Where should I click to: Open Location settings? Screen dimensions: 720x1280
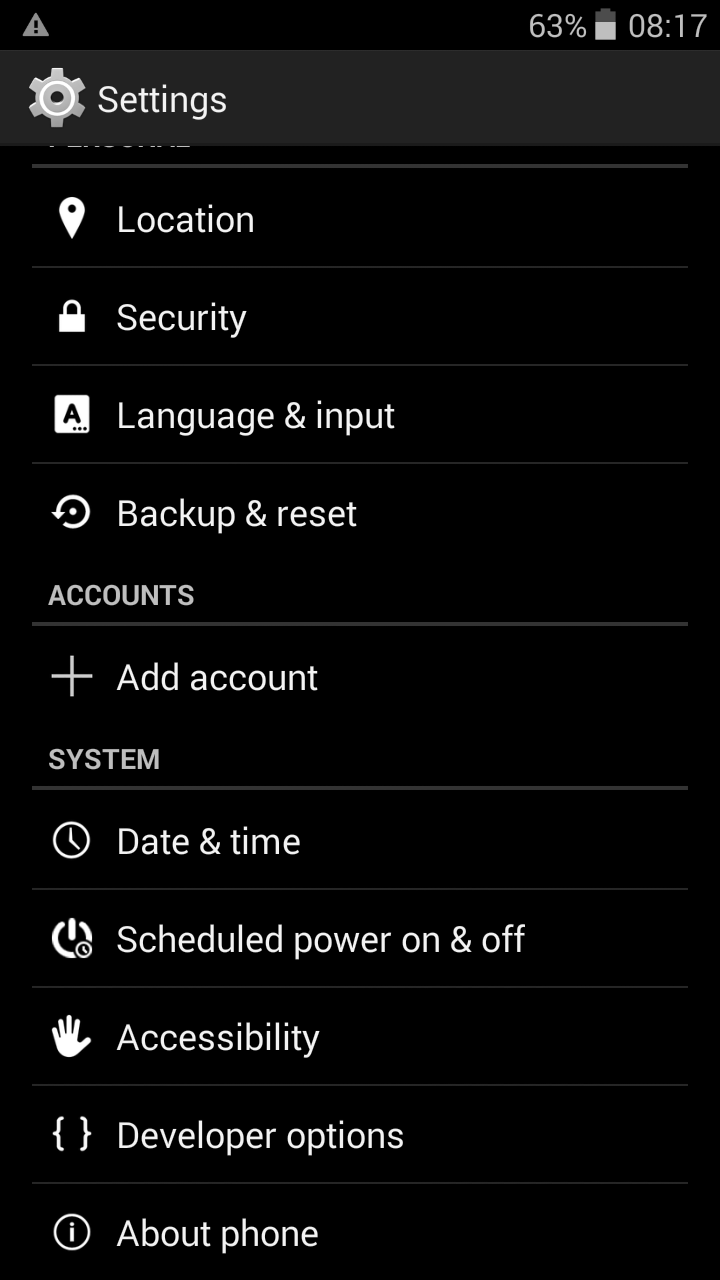(x=360, y=218)
